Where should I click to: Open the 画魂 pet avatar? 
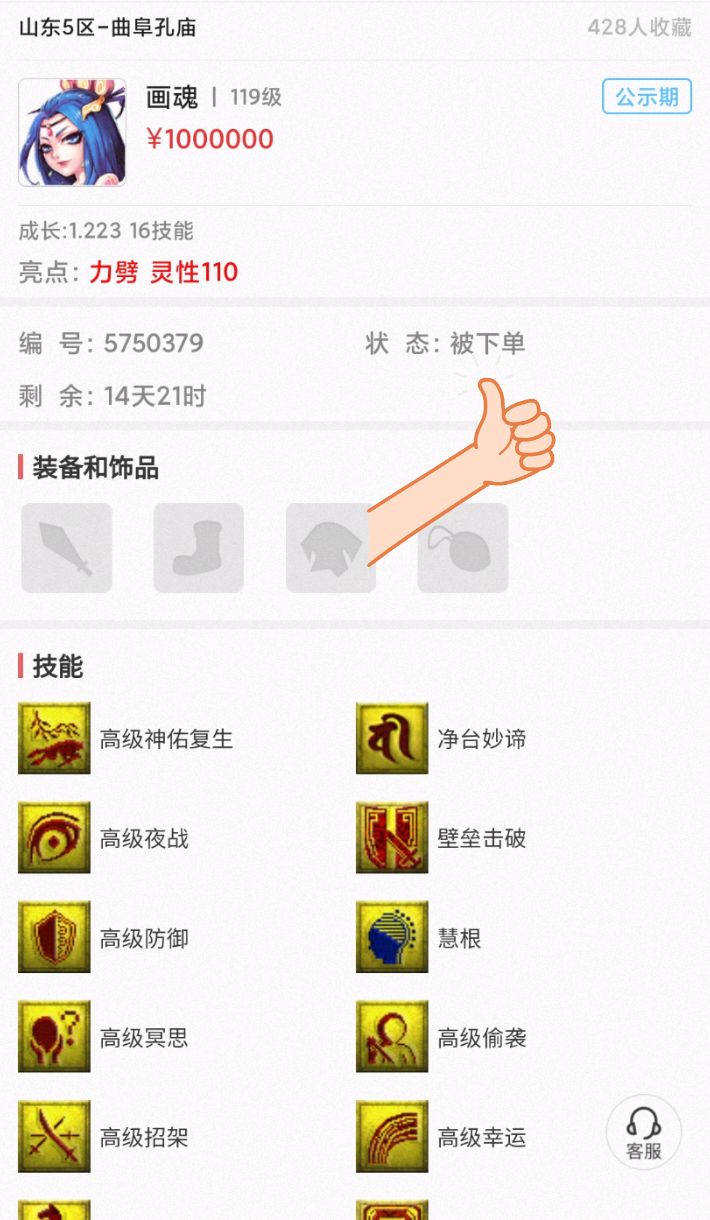(x=72, y=133)
